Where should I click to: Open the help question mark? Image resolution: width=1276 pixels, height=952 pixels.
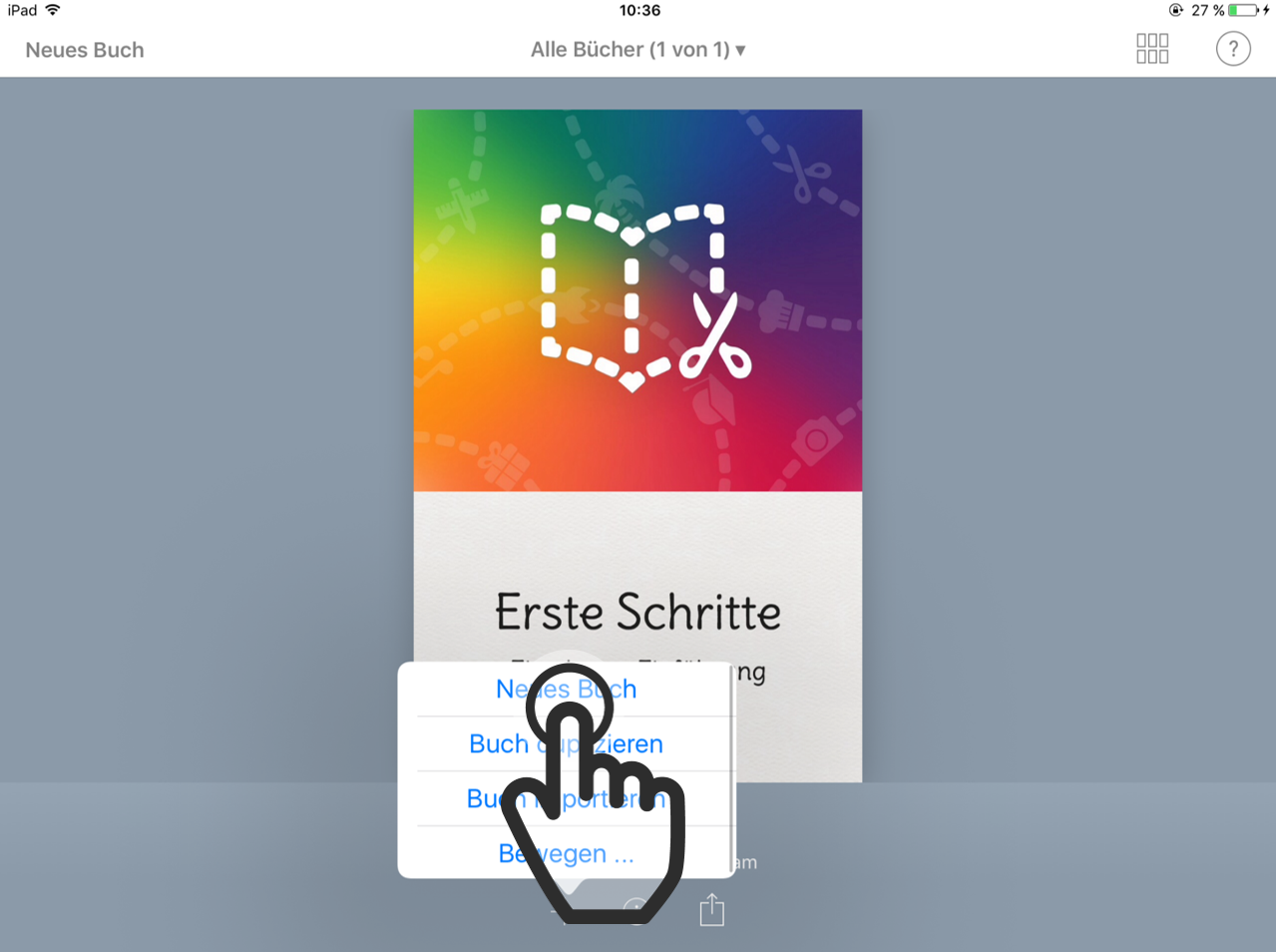[x=1233, y=49]
